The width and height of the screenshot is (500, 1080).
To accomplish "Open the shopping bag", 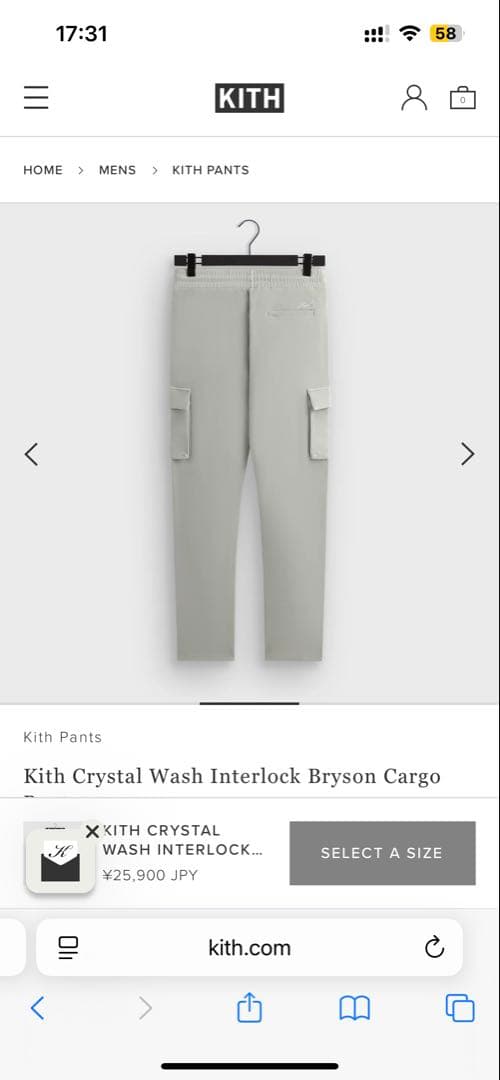I will click(463, 98).
